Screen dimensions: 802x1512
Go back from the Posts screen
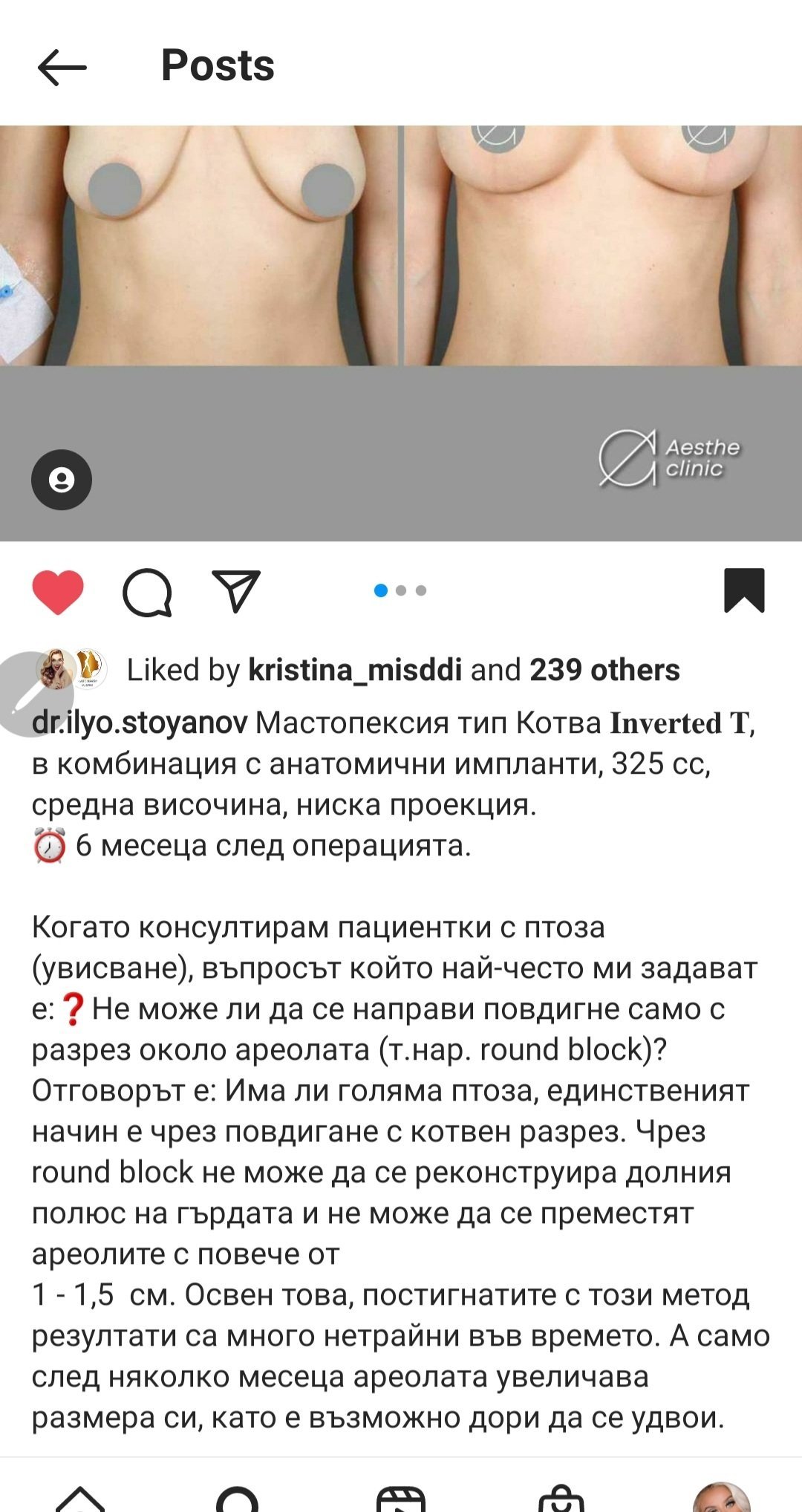pos(62,67)
